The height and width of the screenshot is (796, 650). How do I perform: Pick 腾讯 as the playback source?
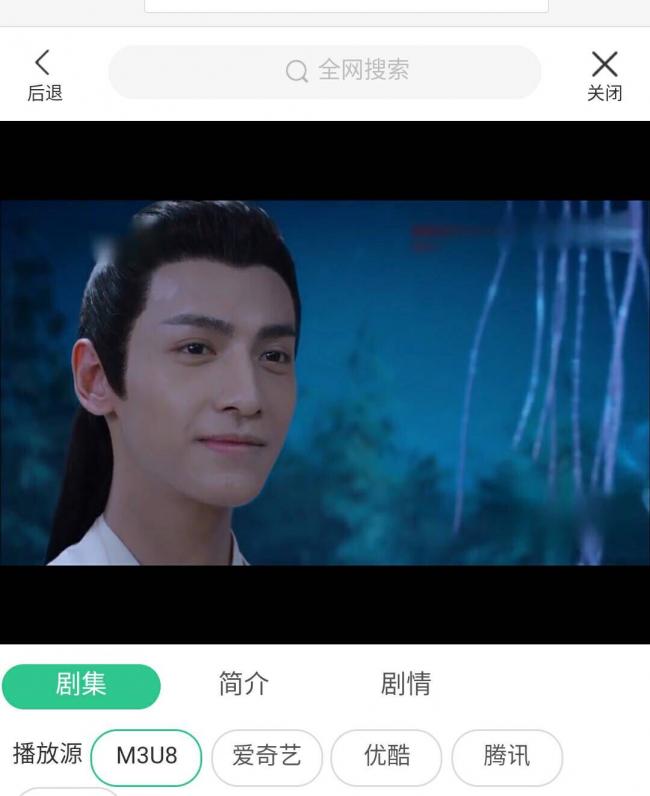(x=506, y=756)
